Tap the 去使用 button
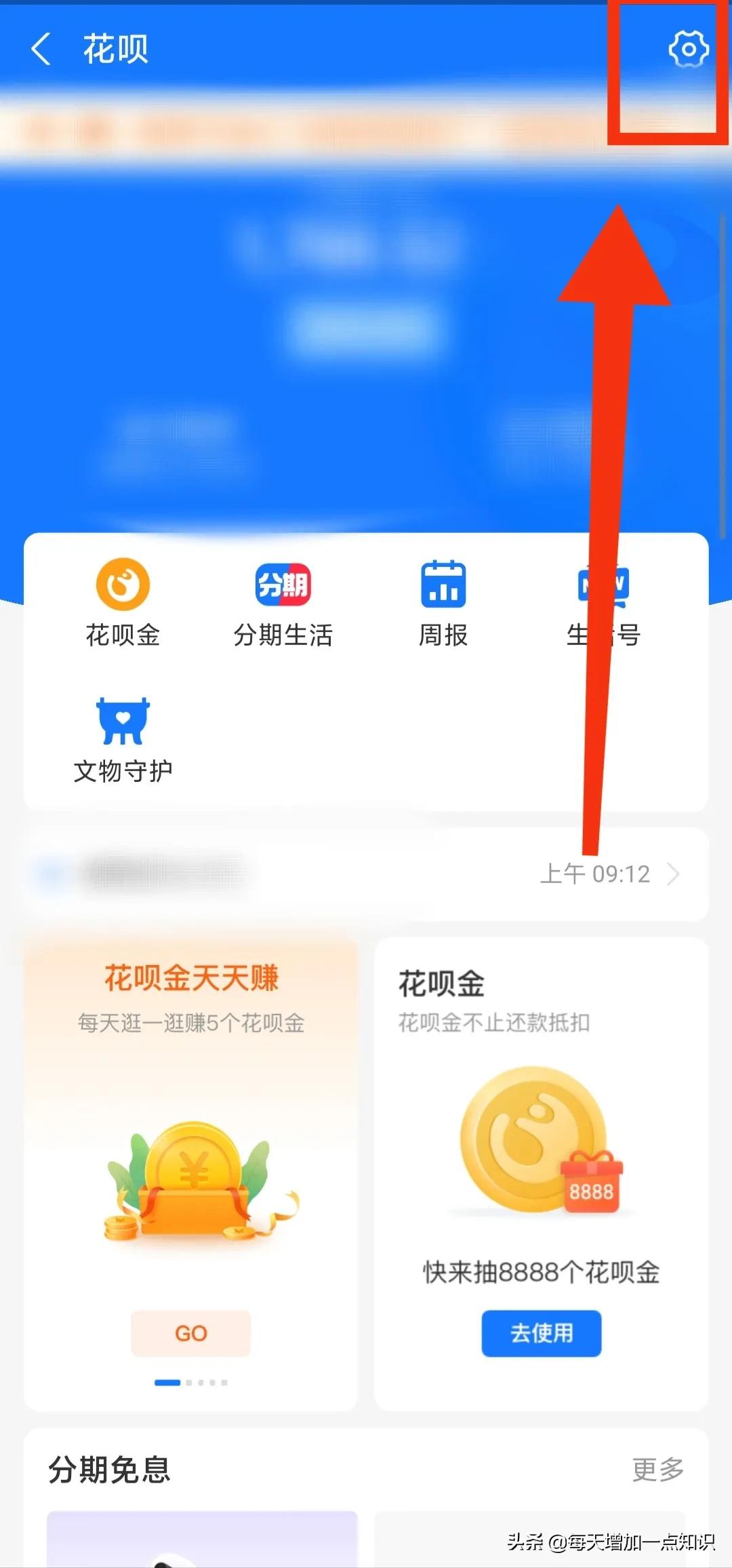The width and height of the screenshot is (732, 1568). click(x=541, y=1333)
